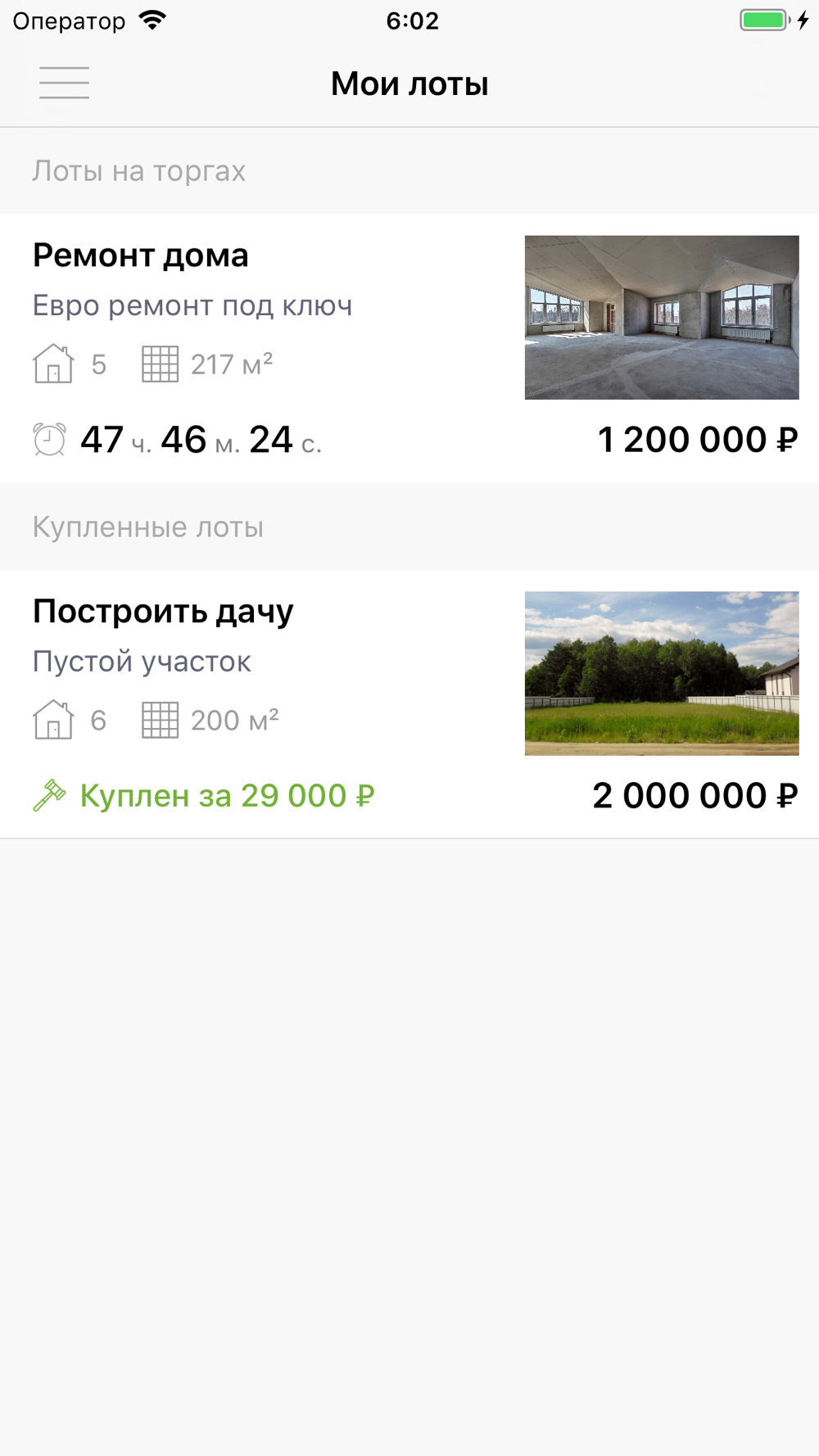819x1456 pixels.
Task: Open the Построить дачу purchased lot
Action: pyautogui.click(x=409, y=703)
